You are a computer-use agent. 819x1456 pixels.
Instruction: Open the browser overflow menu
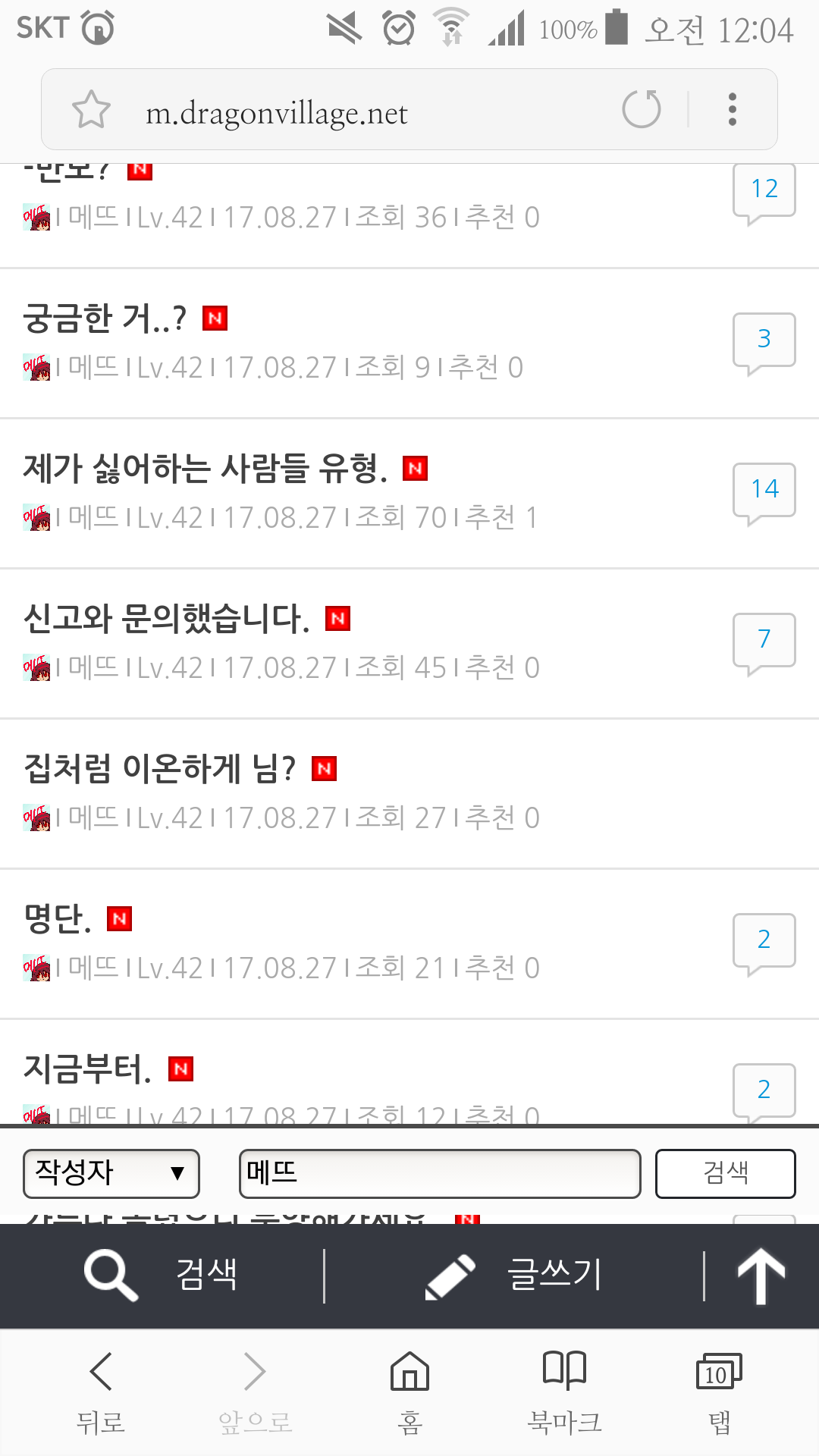[732, 109]
